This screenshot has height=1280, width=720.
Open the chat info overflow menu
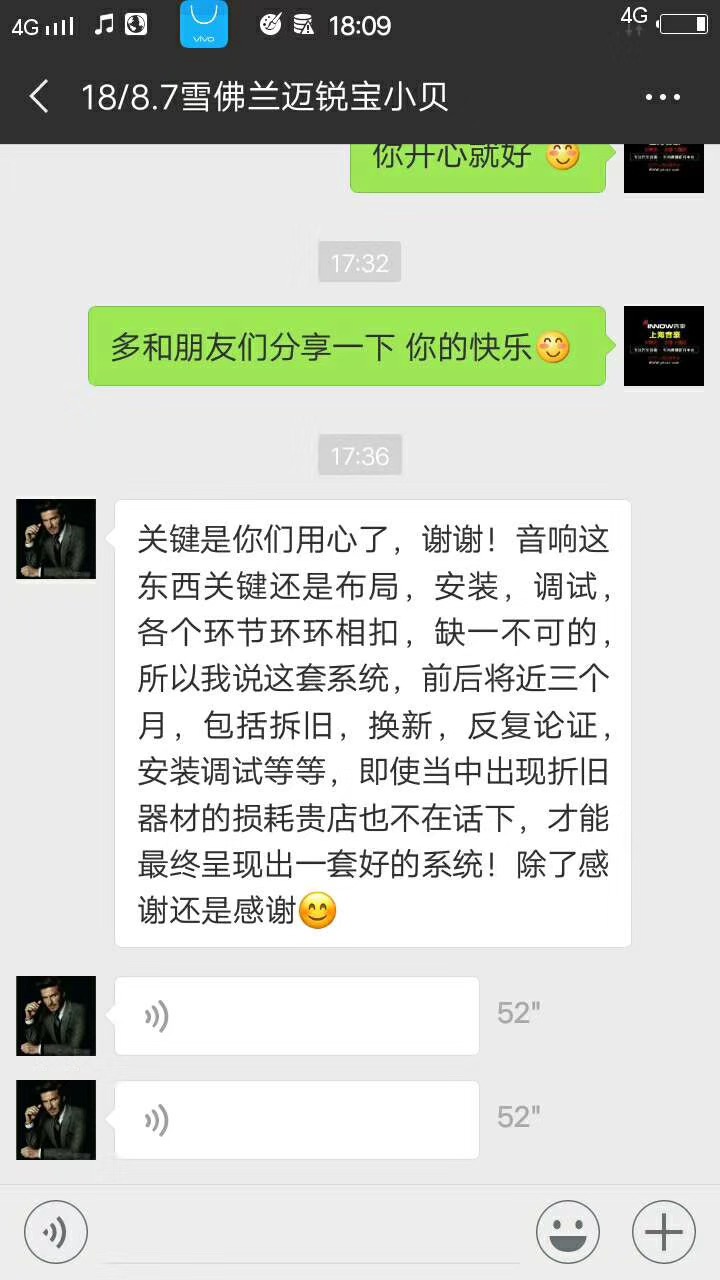662,97
